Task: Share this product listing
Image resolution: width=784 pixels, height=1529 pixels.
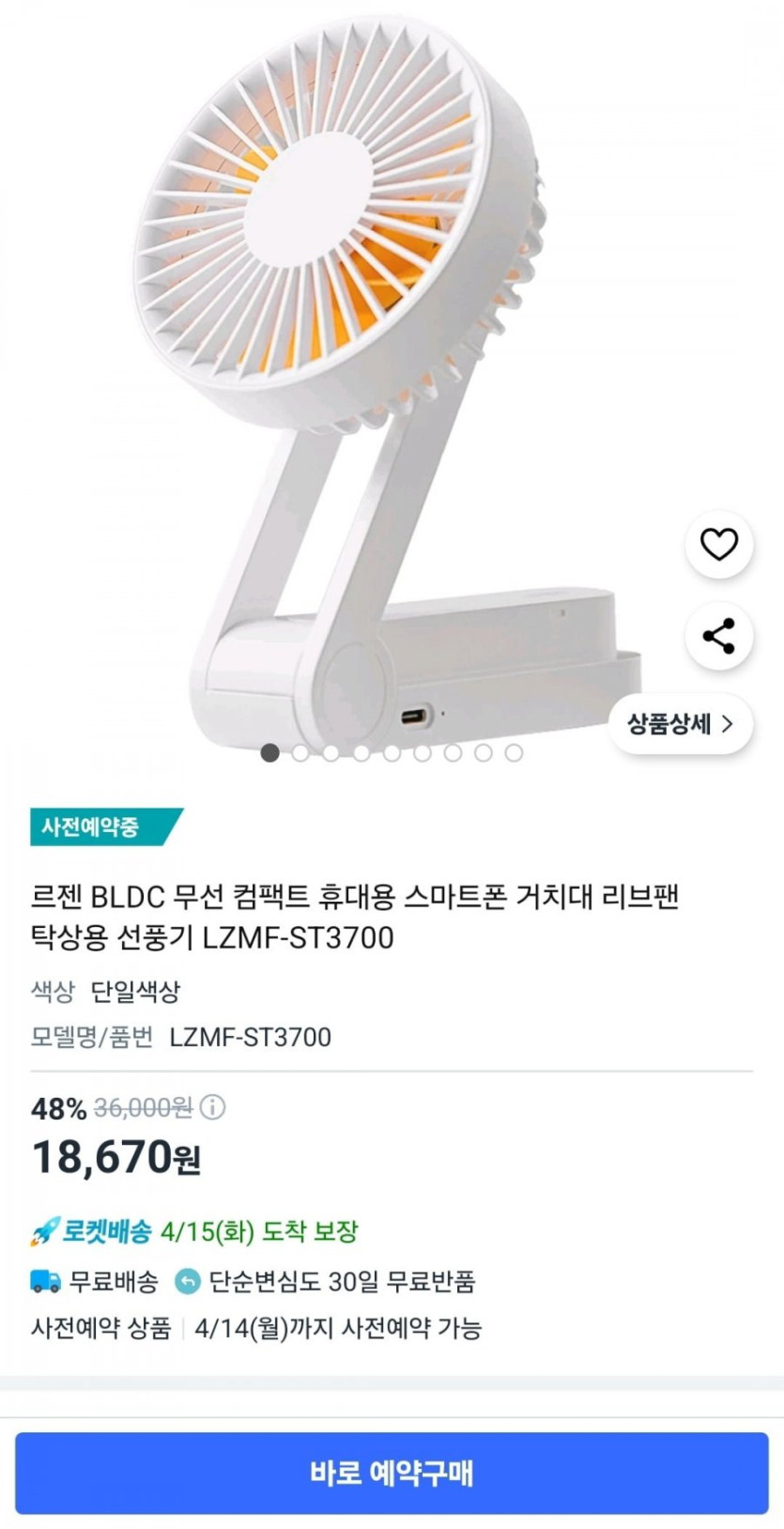Action: (719, 636)
